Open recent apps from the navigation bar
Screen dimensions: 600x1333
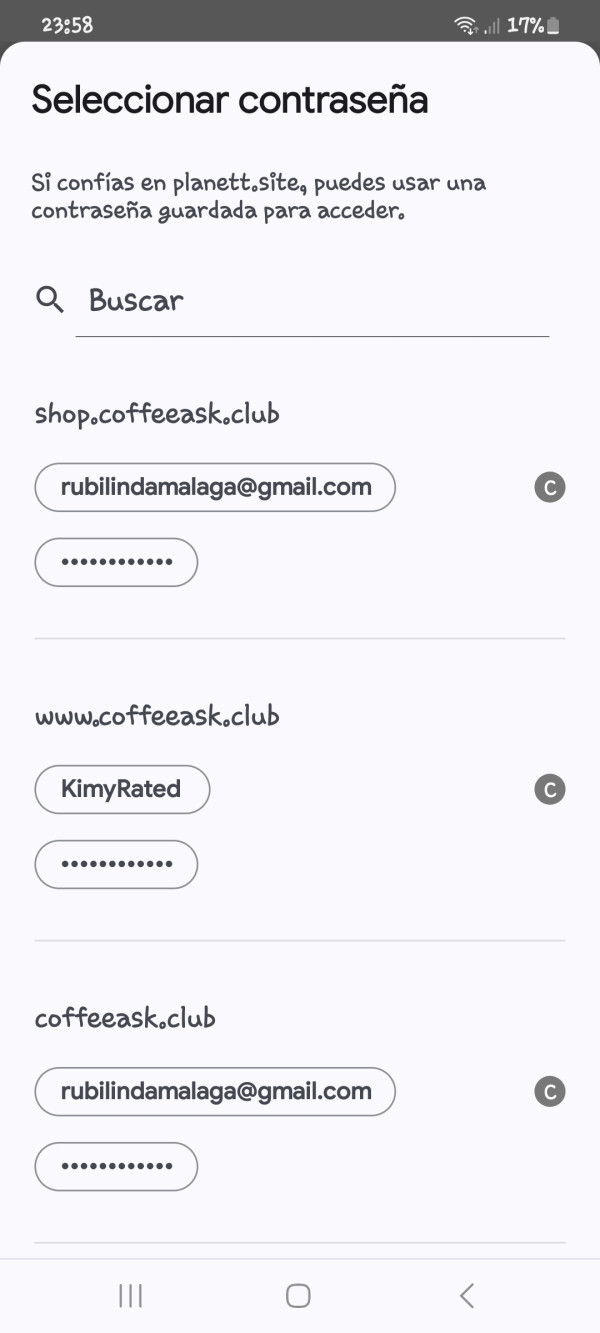click(131, 1296)
